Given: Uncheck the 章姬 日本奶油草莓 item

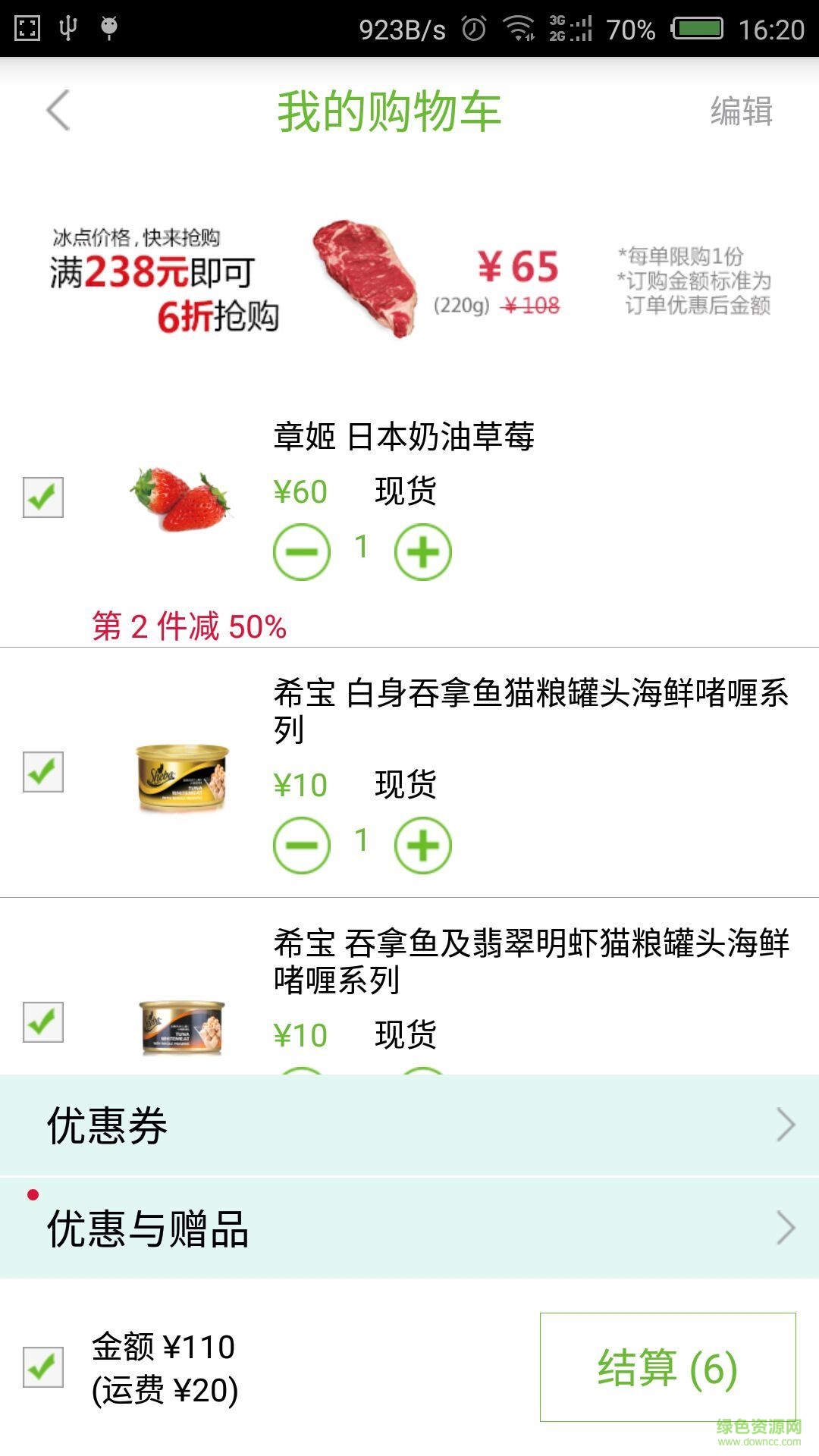Looking at the screenshot, I should point(43,497).
